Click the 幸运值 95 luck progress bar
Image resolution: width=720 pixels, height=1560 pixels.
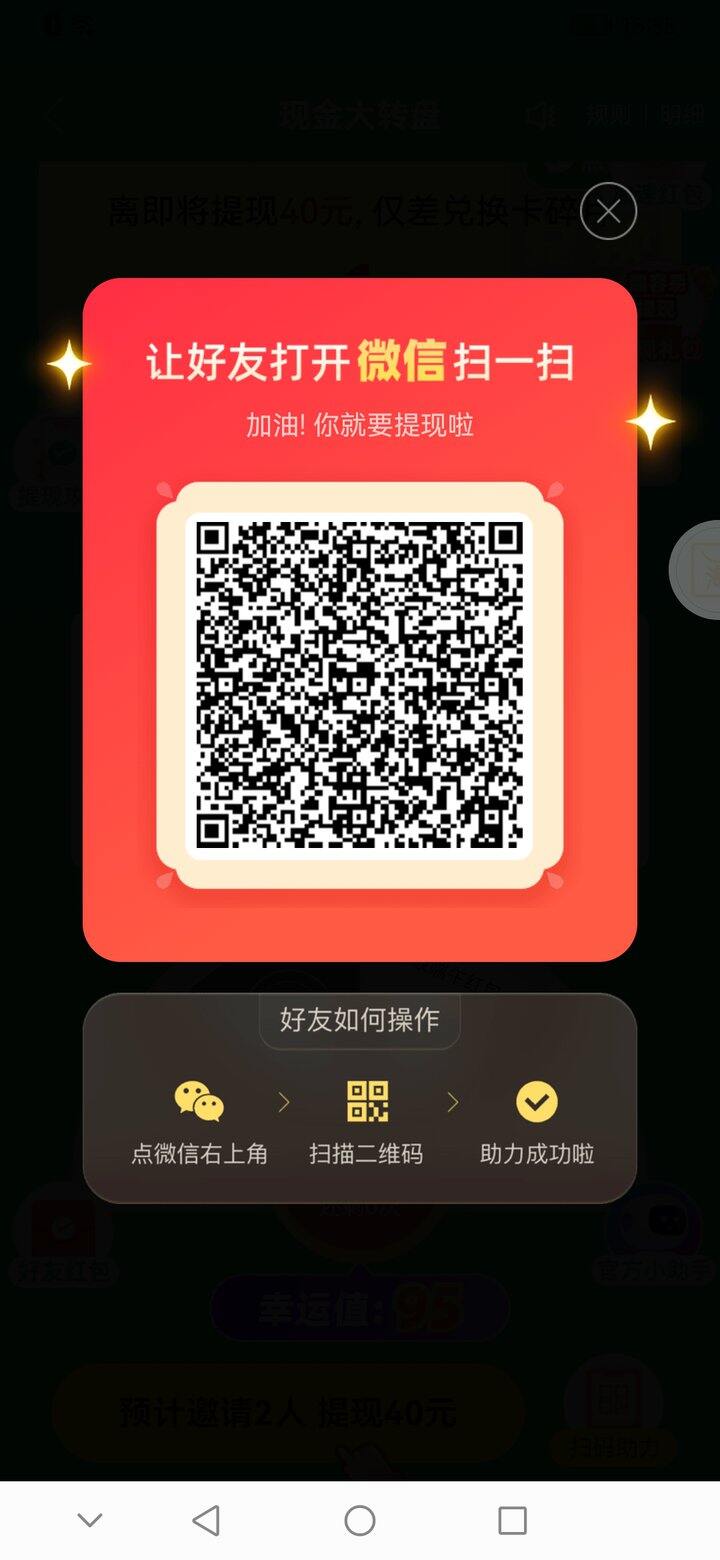[x=355, y=1307]
